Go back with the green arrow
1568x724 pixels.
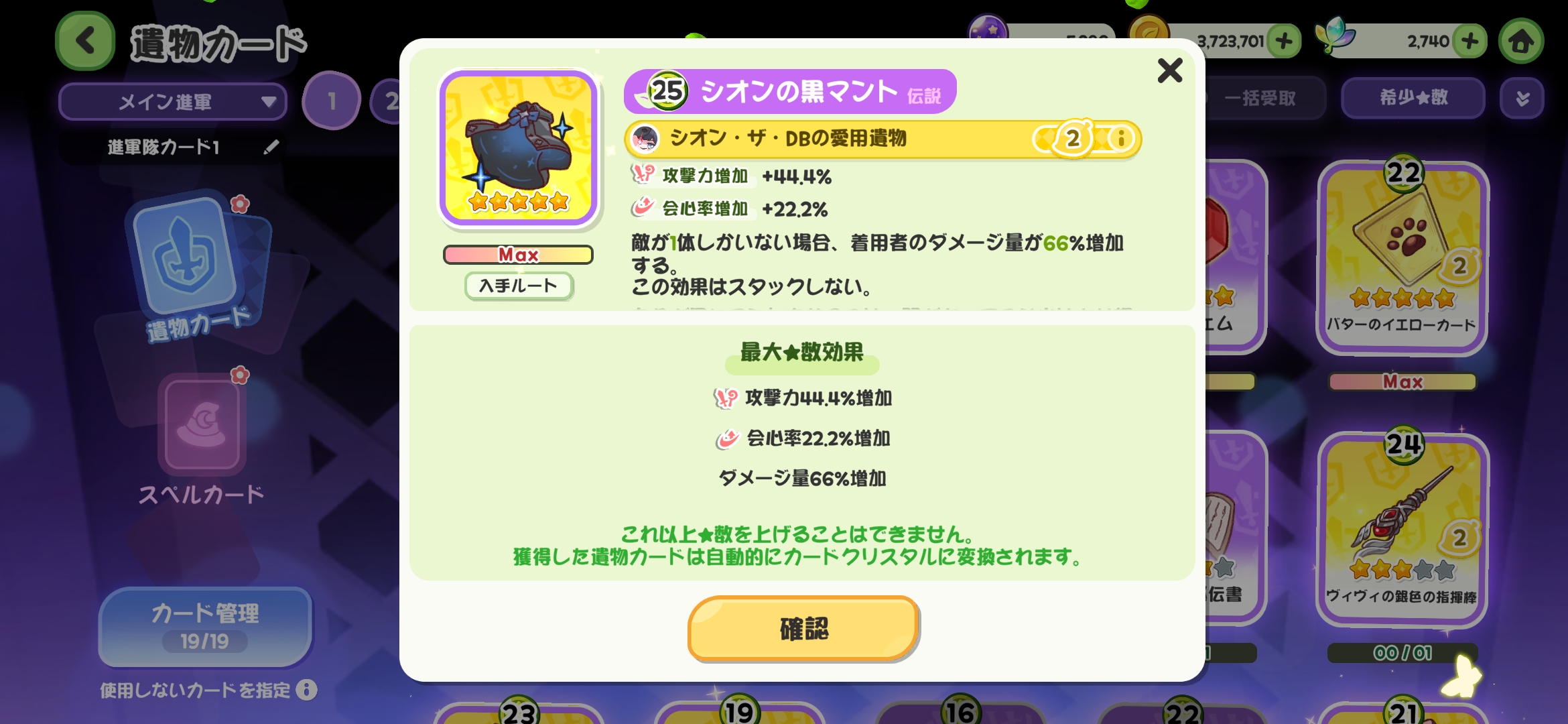85,42
